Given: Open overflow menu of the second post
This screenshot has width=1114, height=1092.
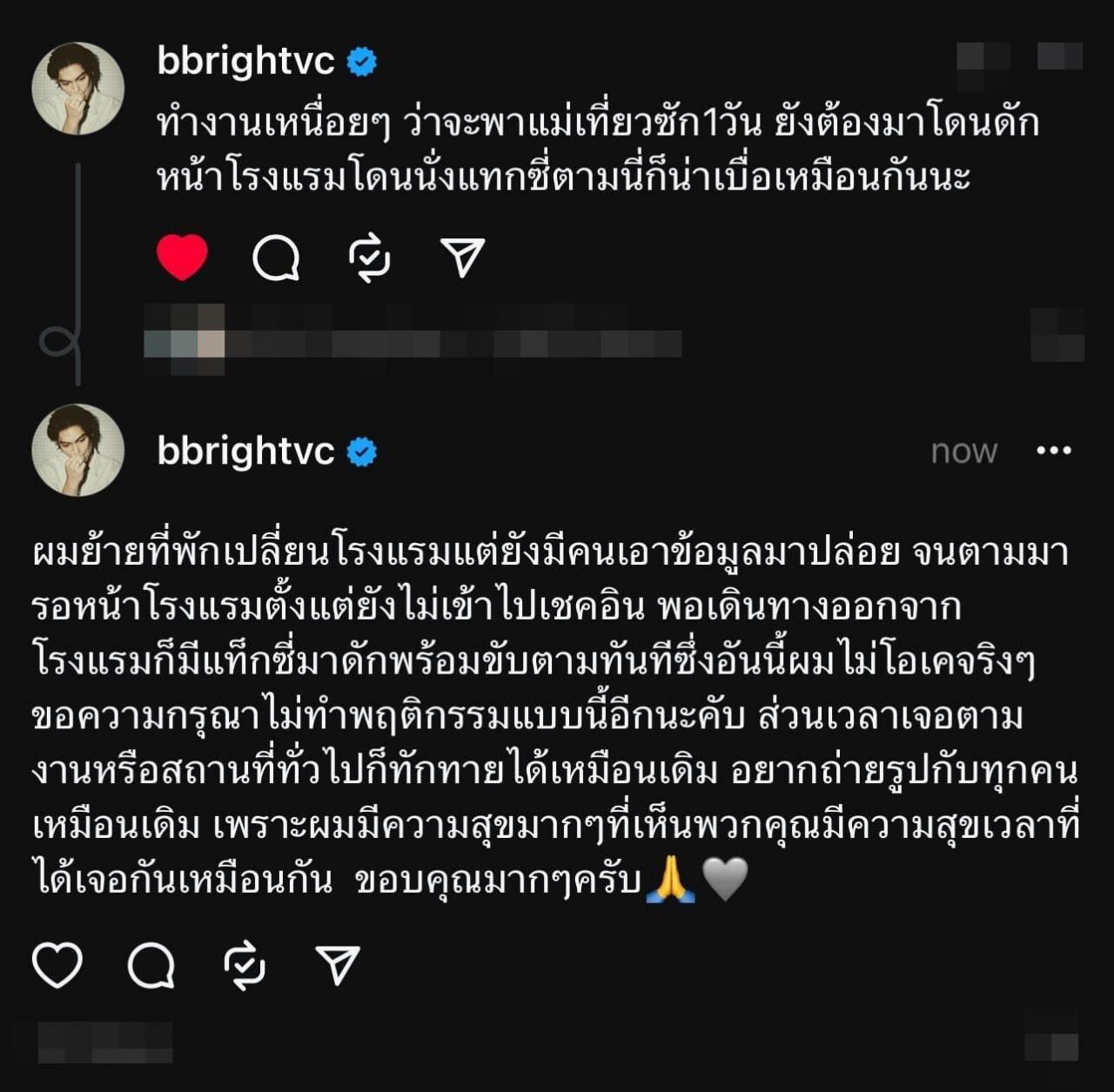Looking at the screenshot, I should coord(1053,451).
